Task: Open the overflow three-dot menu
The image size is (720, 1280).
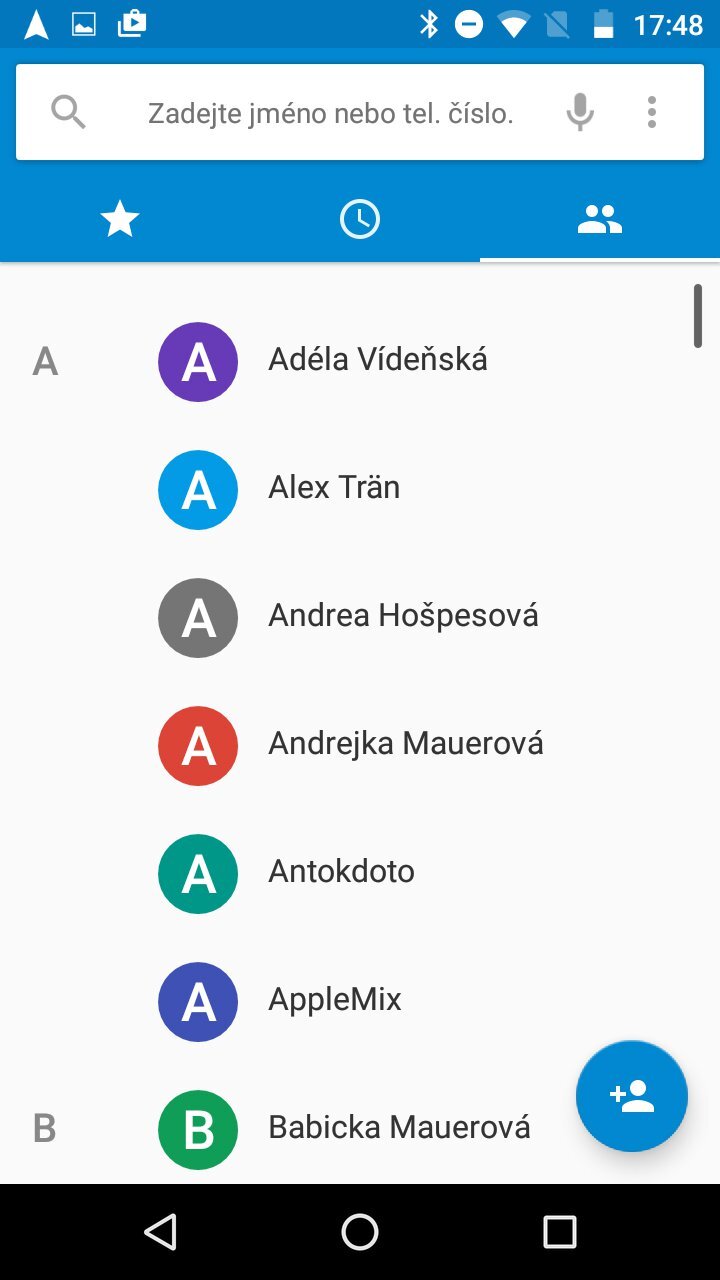Action: tap(652, 112)
